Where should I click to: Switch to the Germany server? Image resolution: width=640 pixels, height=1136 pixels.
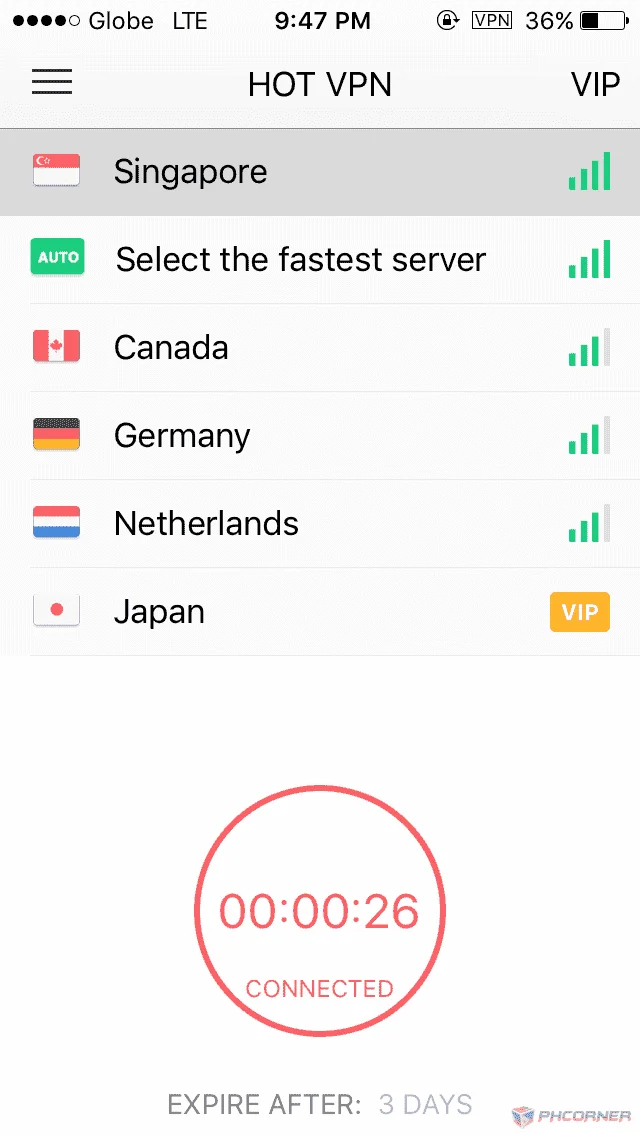(320, 435)
